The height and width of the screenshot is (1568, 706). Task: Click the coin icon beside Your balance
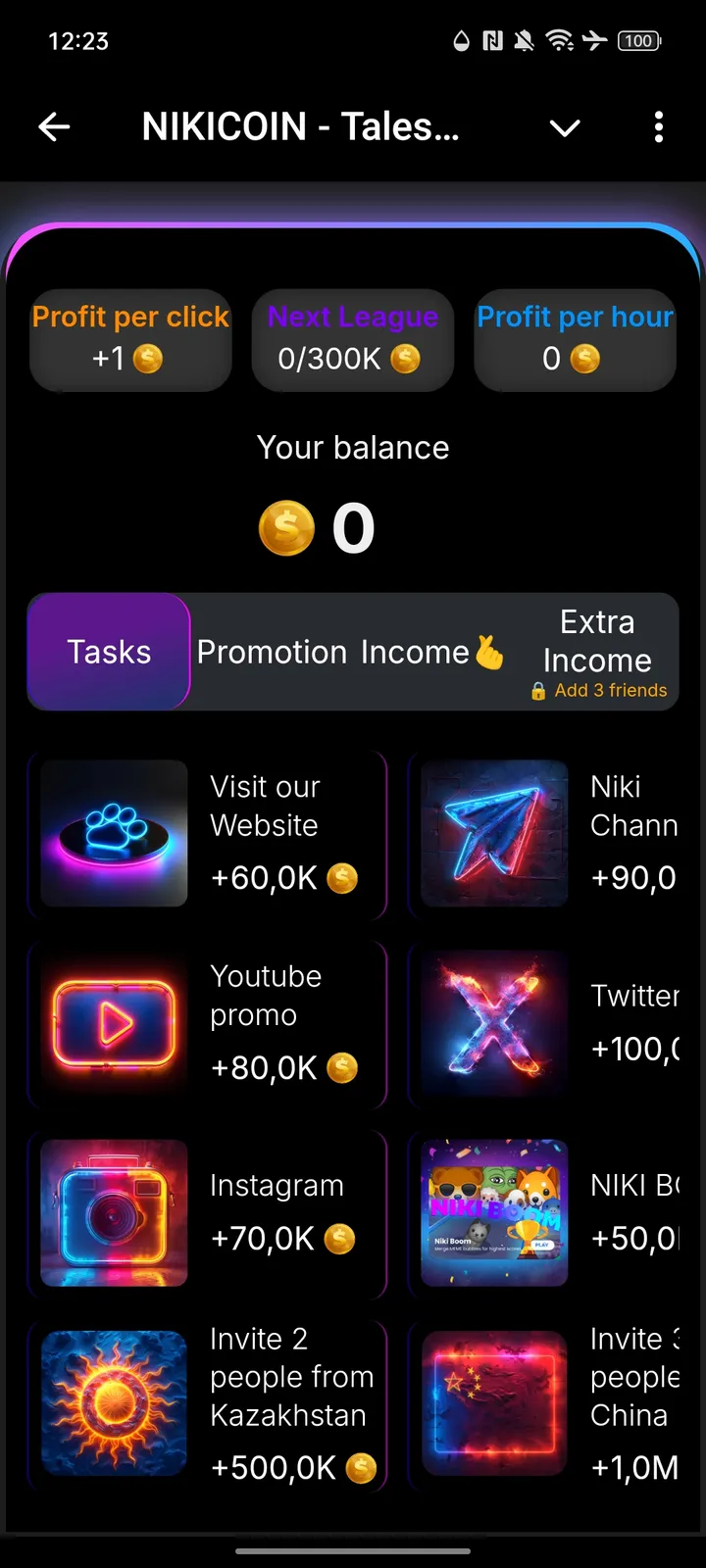(x=286, y=527)
